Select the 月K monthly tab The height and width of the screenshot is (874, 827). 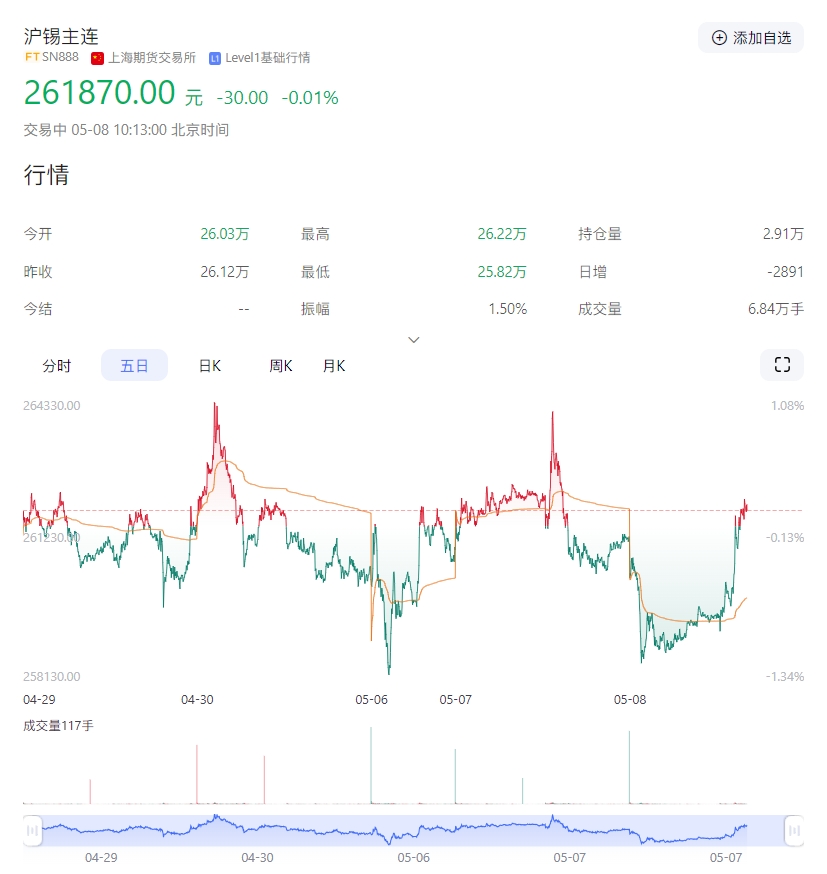[333, 365]
